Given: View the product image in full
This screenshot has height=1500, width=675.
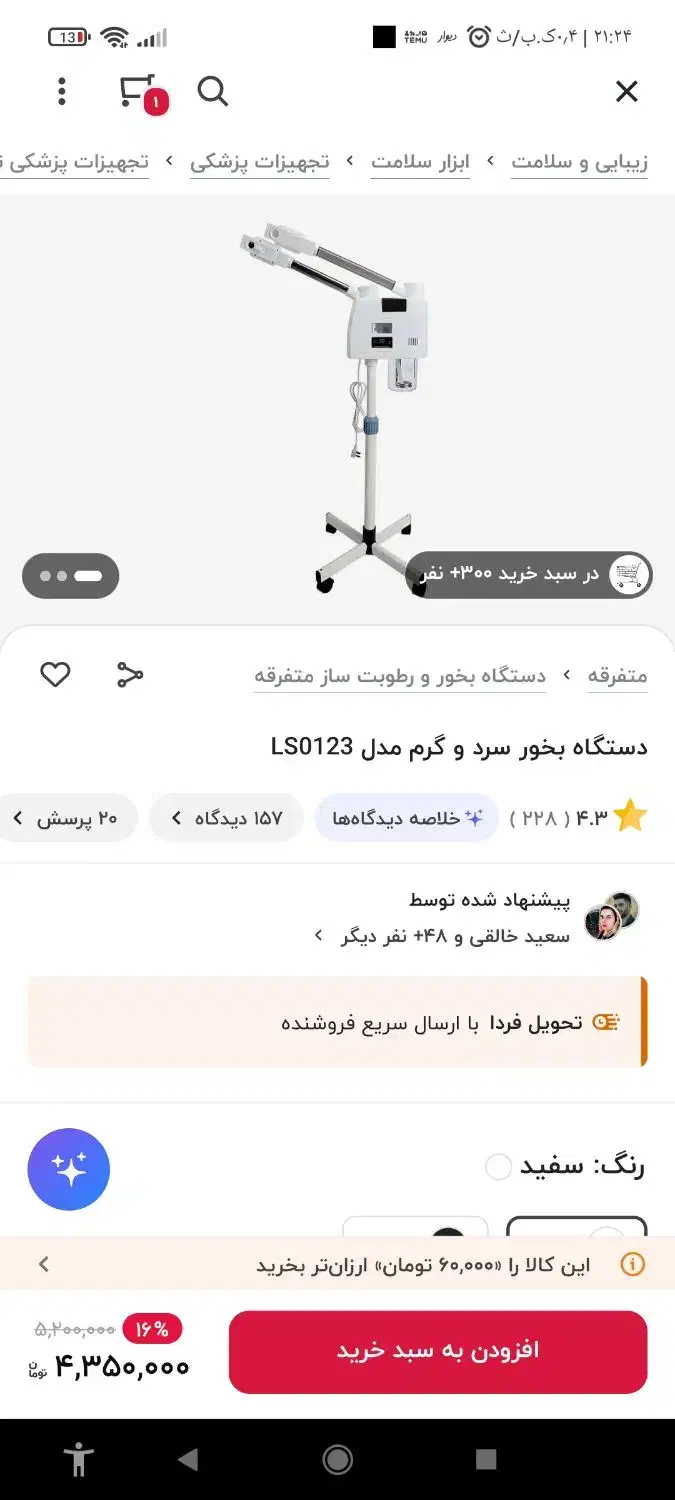Looking at the screenshot, I should pos(337,400).
